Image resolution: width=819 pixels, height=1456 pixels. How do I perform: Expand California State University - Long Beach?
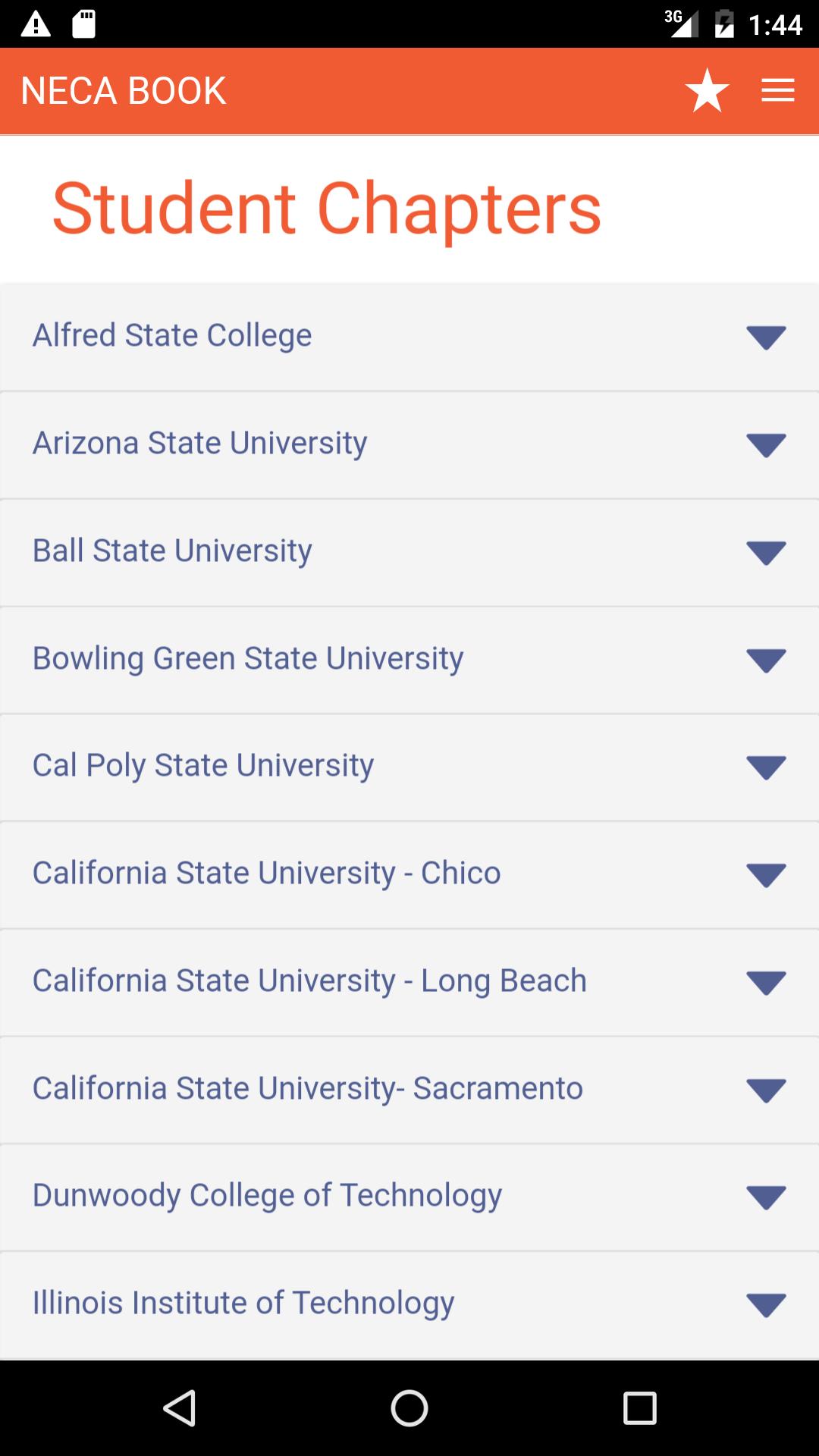pyautogui.click(x=409, y=982)
